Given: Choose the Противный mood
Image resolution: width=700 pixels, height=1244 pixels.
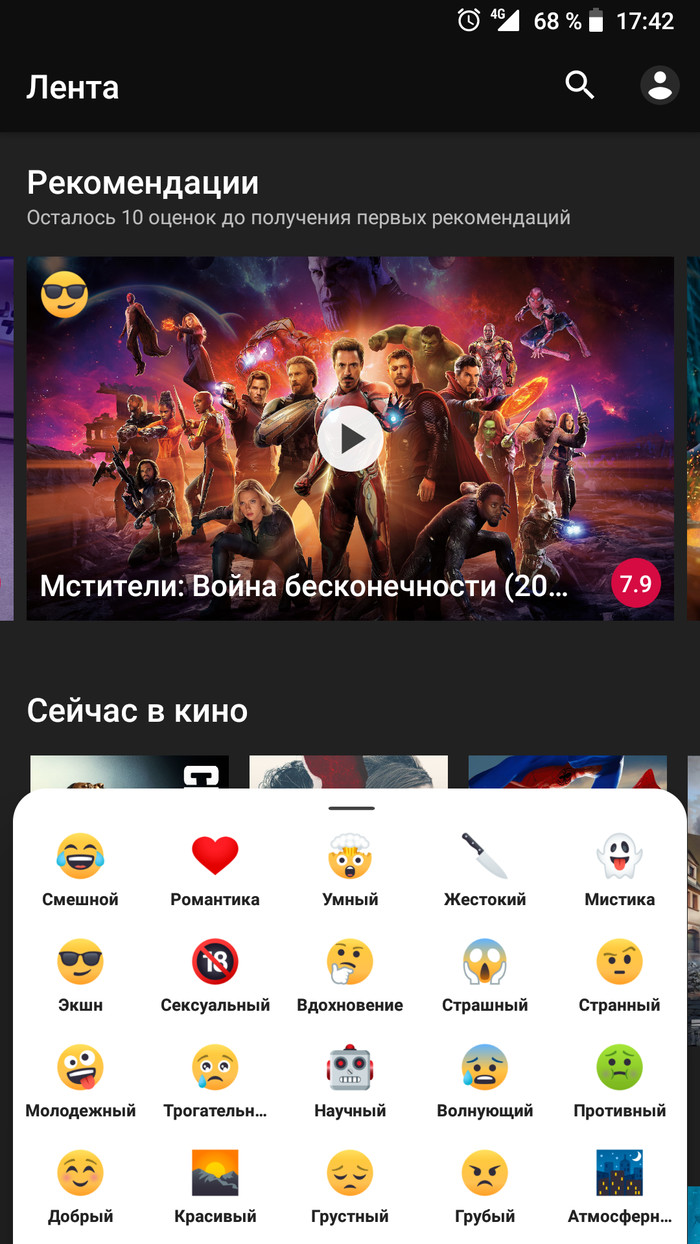Looking at the screenshot, I should (620, 1080).
